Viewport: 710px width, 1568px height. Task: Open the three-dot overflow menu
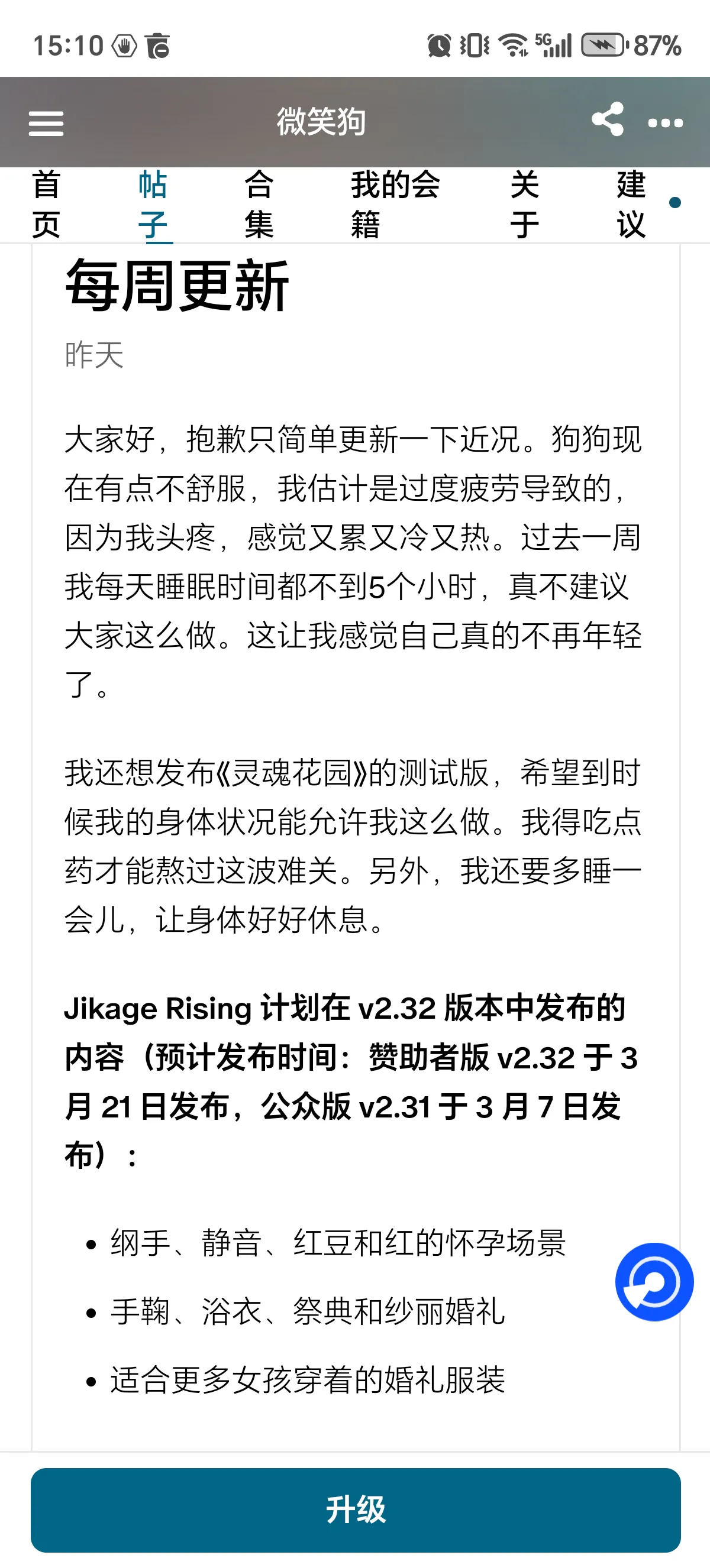point(665,123)
